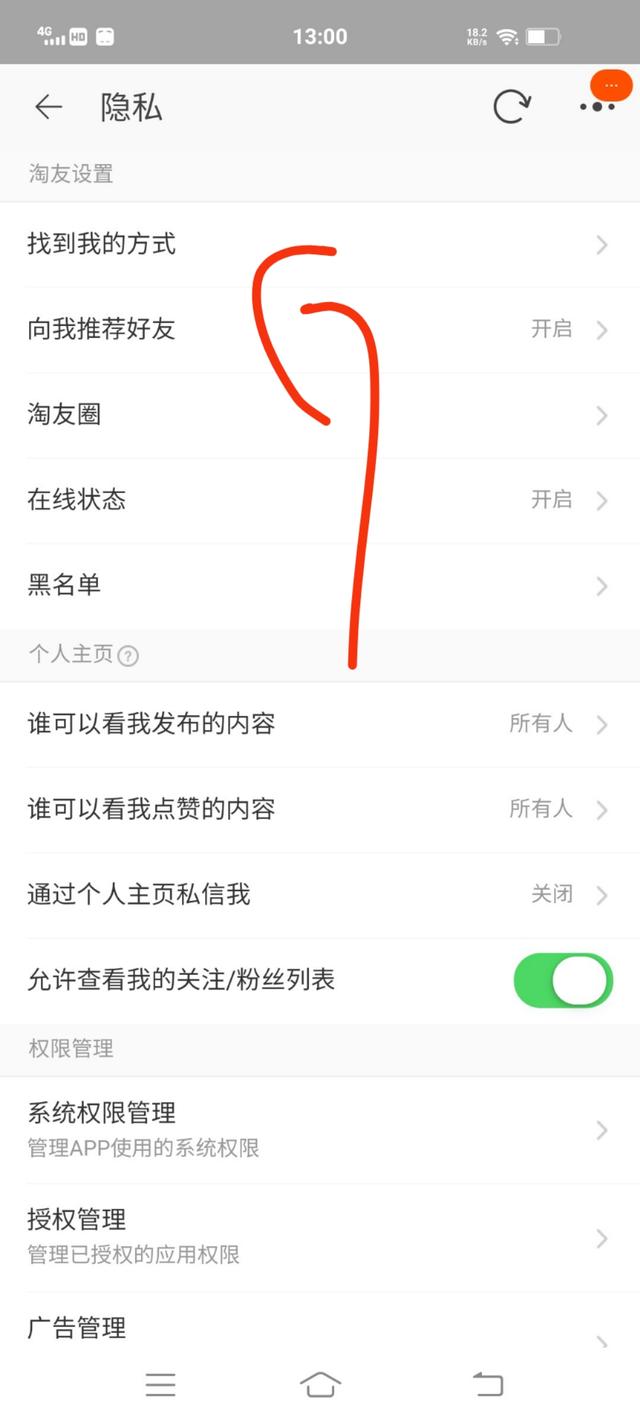640x1422 pixels.
Task: Change 谁可以看我点赞的内容 visibility
Action: [320, 809]
